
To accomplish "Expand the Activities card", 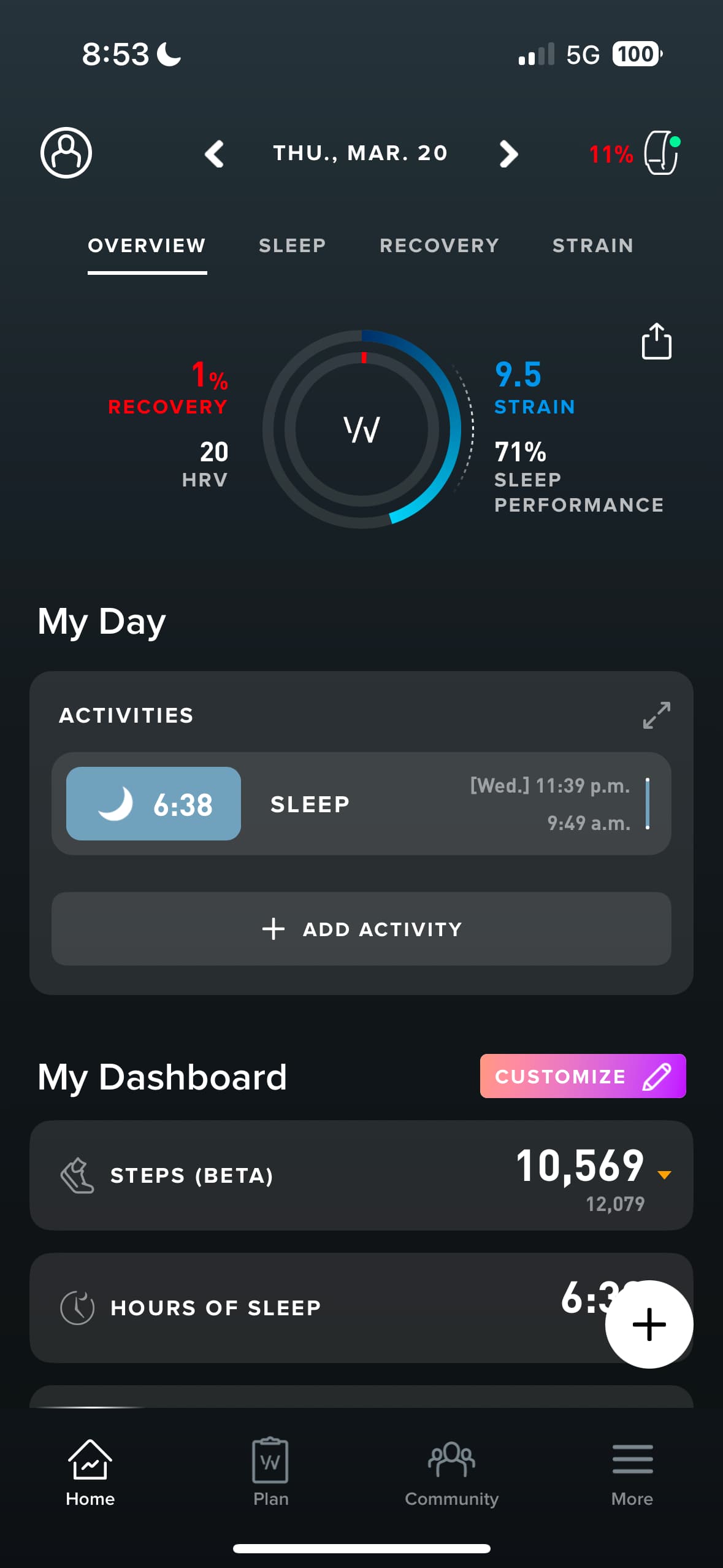I will point(656,715).
